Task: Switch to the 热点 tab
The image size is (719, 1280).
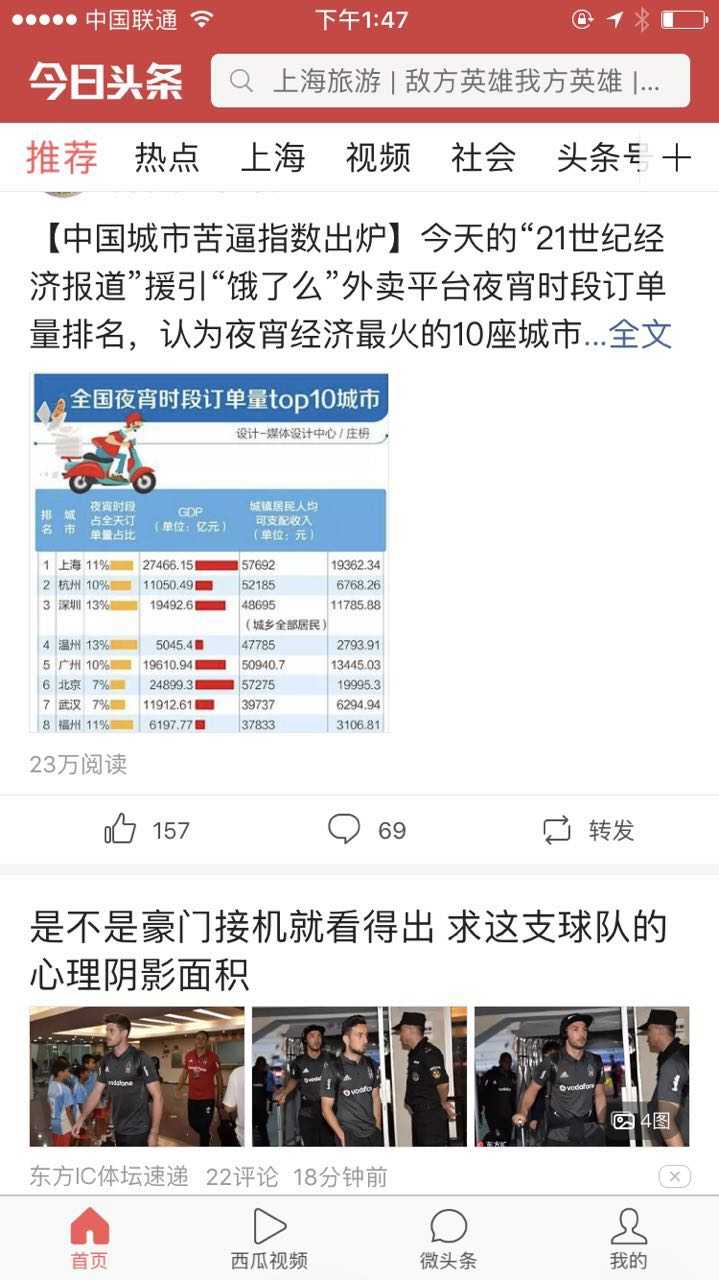Action: coord(167,157)
